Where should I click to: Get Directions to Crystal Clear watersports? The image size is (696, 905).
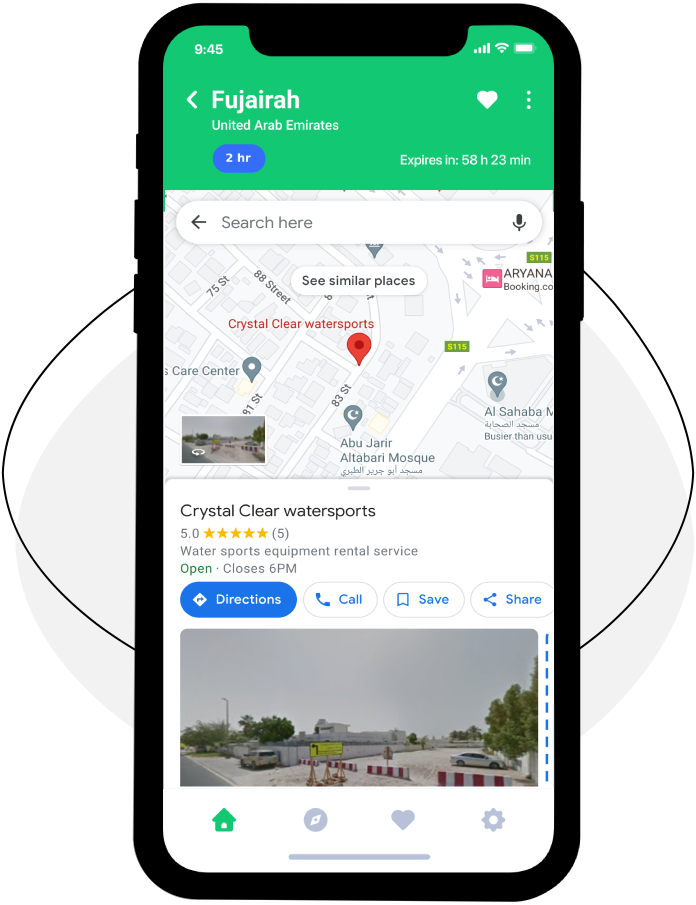(238, 599)
